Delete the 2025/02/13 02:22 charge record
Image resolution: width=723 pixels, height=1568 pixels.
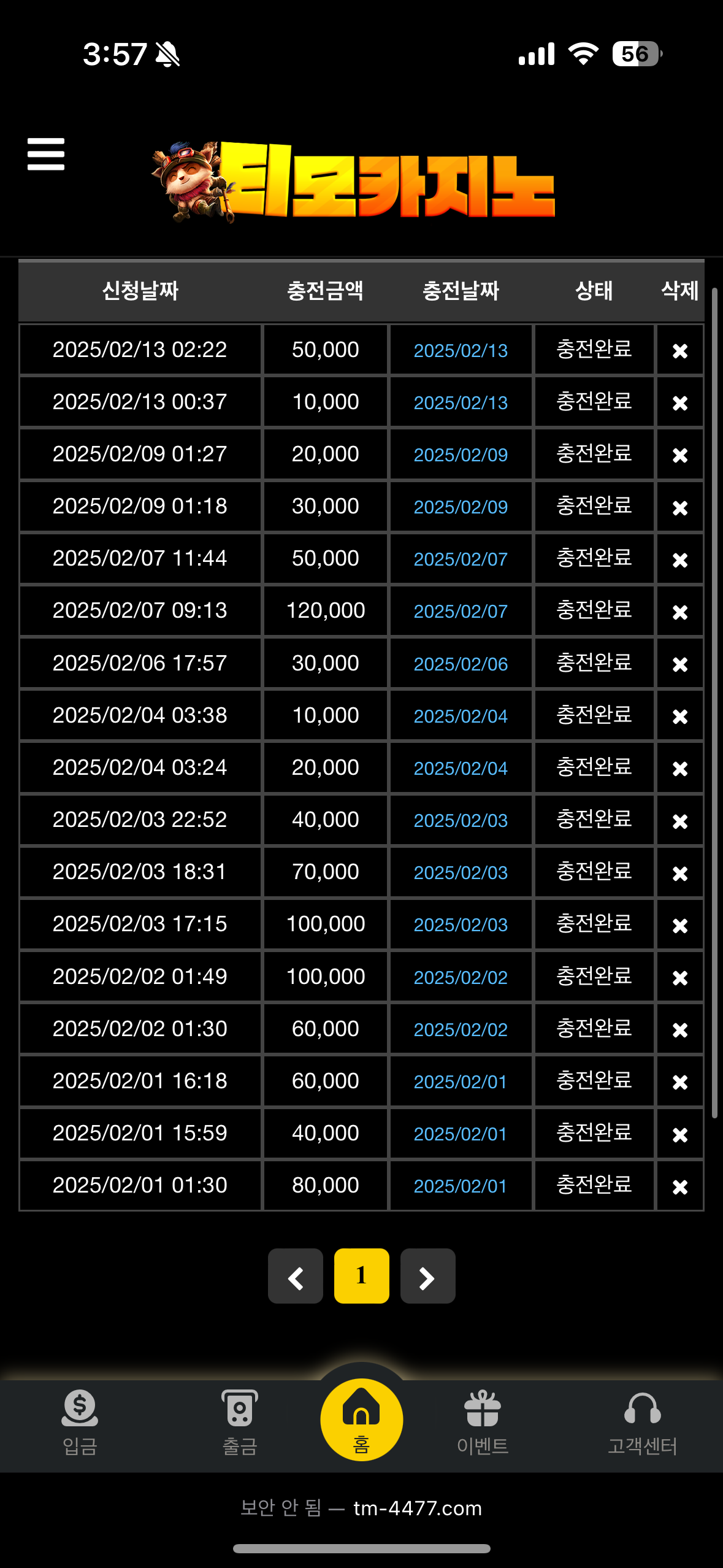[679, 350]
